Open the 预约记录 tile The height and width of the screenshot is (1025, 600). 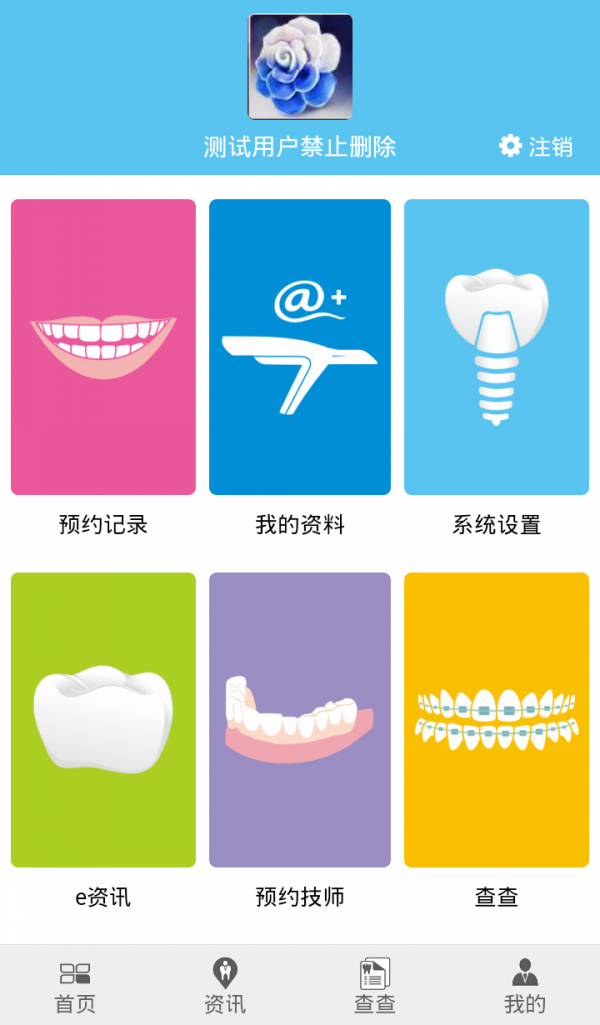point(103,347)
